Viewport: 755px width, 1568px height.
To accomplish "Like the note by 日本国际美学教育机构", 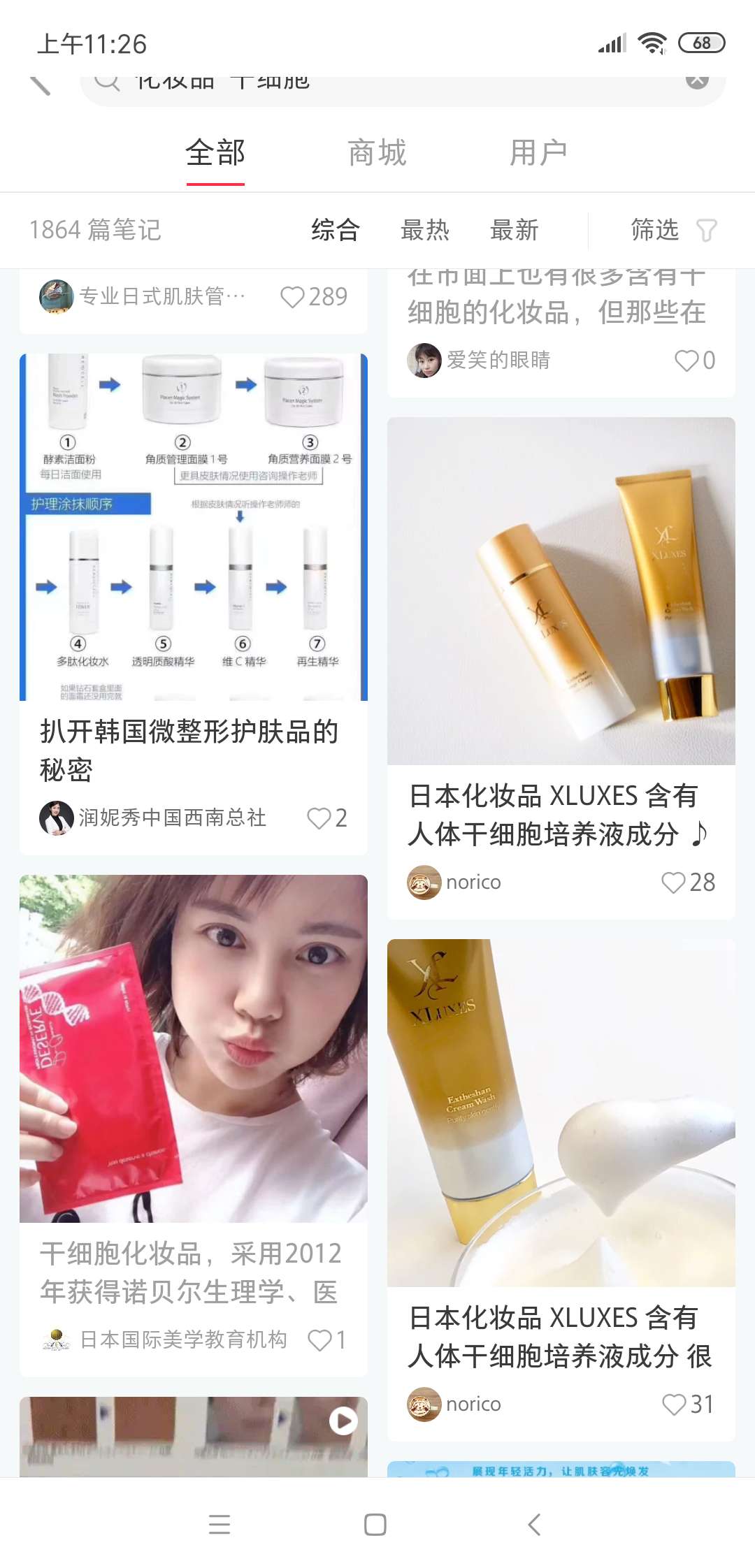I will point(320,1340).
